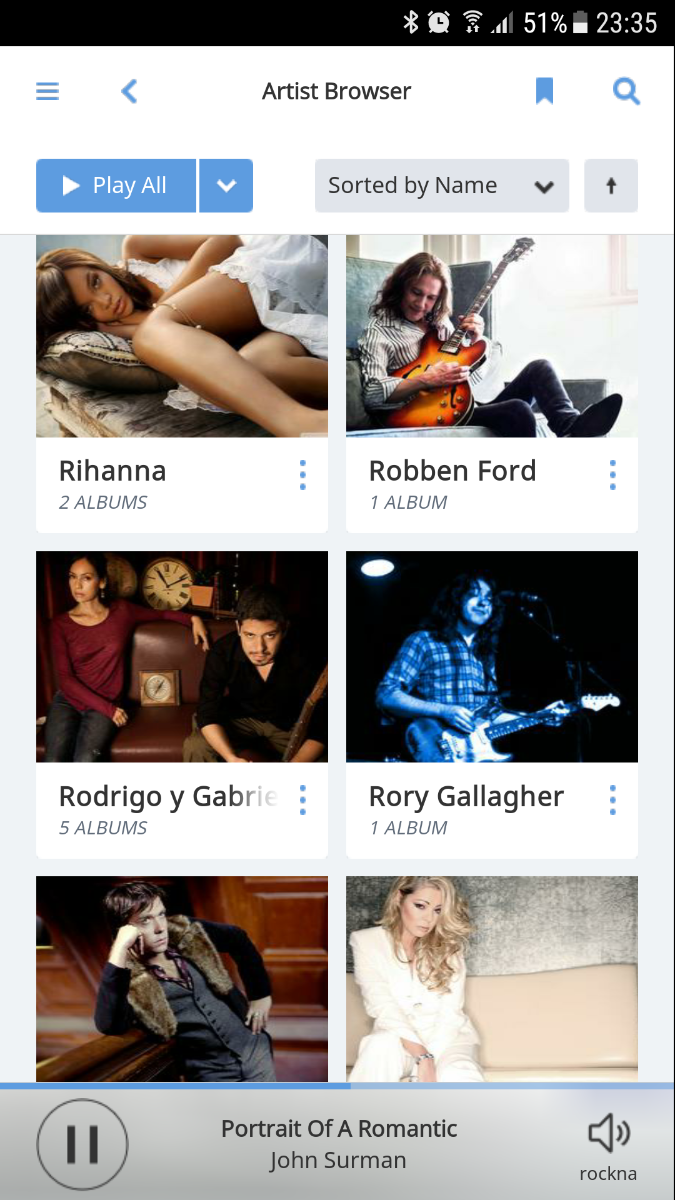The width and height of the screenshot is (675, 1200).
Task: Open the Sorted by Name dropdown
Action: [441, 186]
